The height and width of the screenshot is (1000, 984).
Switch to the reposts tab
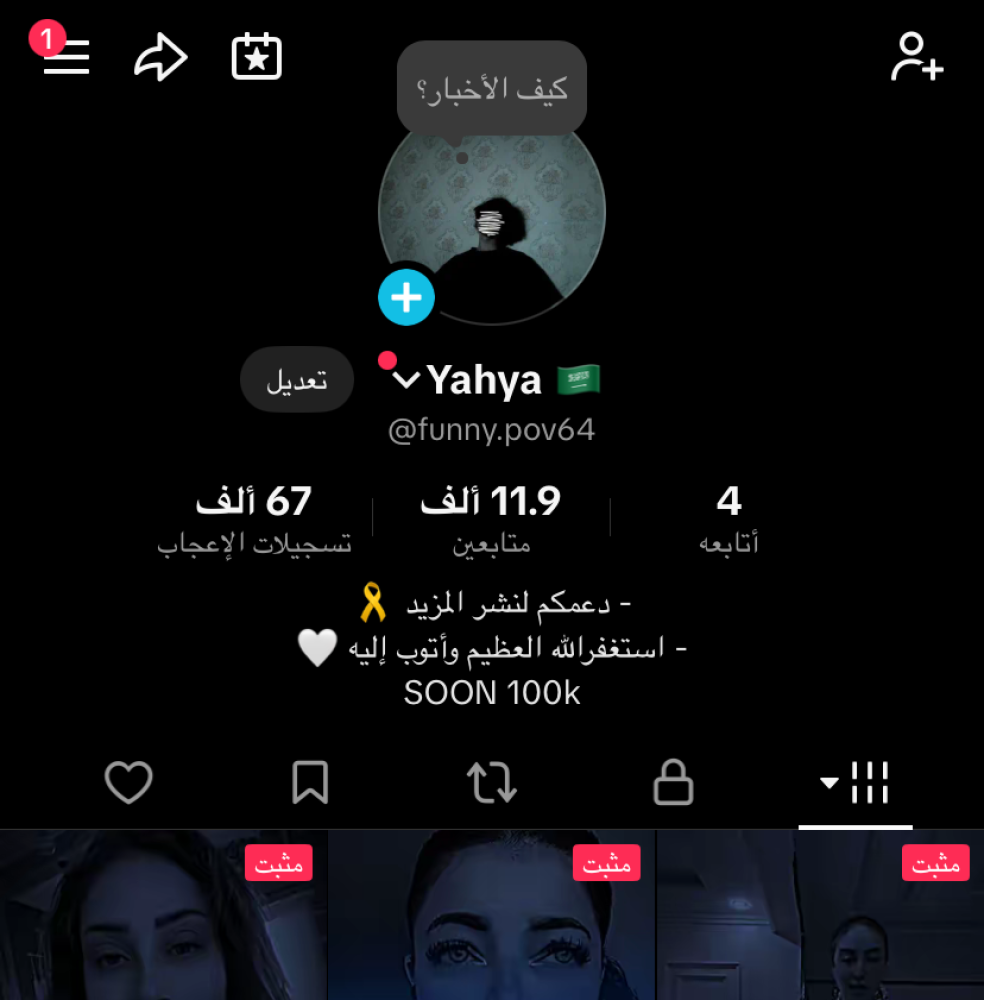tap(492, 783)
